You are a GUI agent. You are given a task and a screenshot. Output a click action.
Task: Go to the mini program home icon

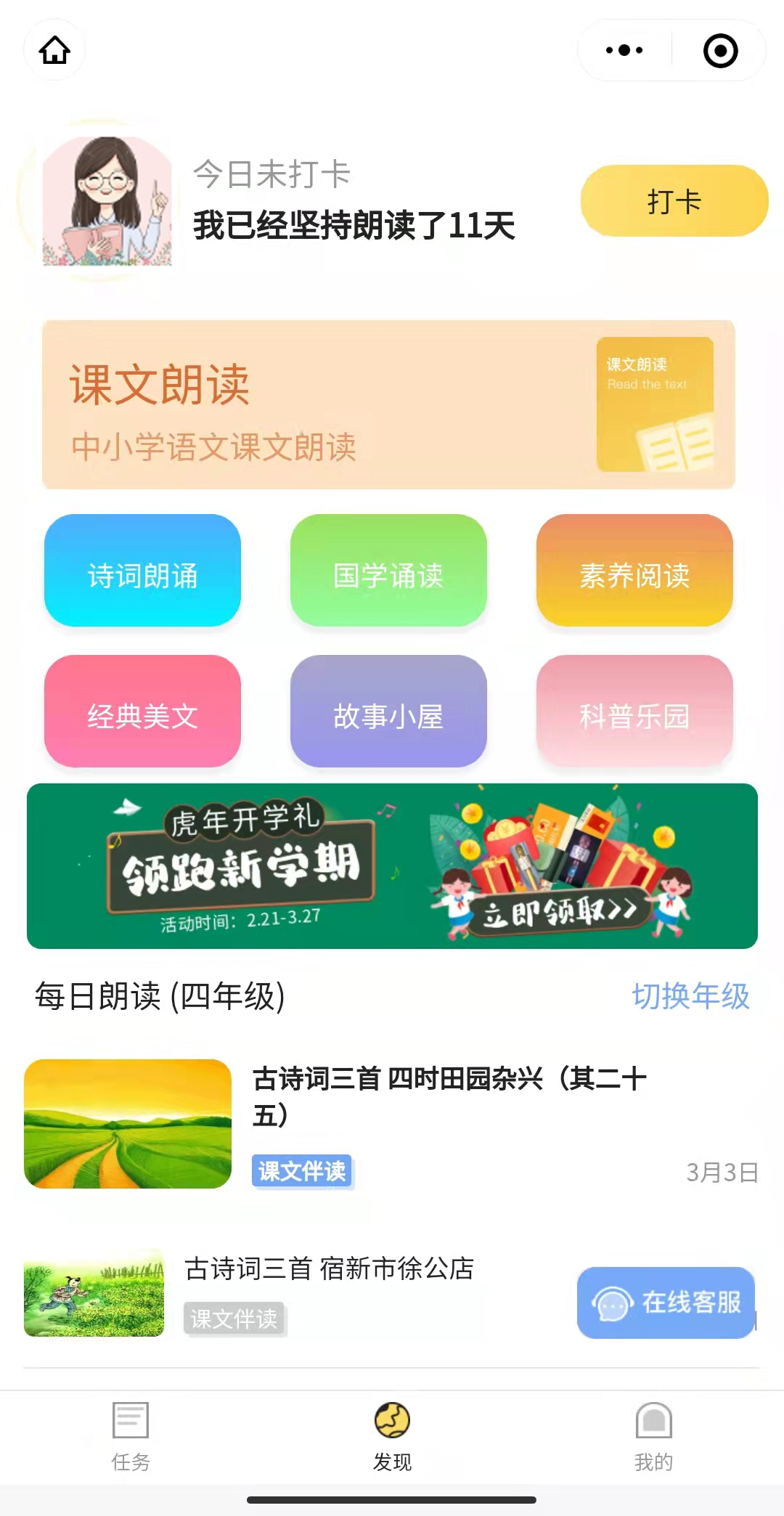coord(54,50)
